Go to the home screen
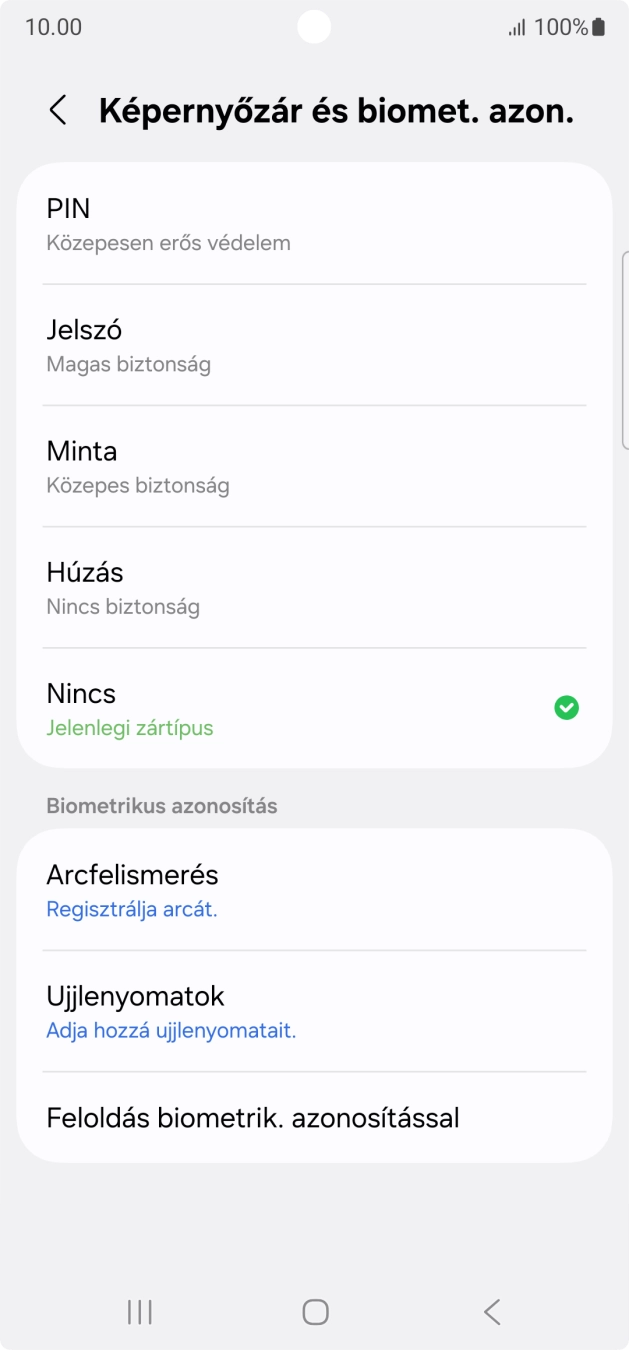Screen dimensions: 629x1350 315,1312
